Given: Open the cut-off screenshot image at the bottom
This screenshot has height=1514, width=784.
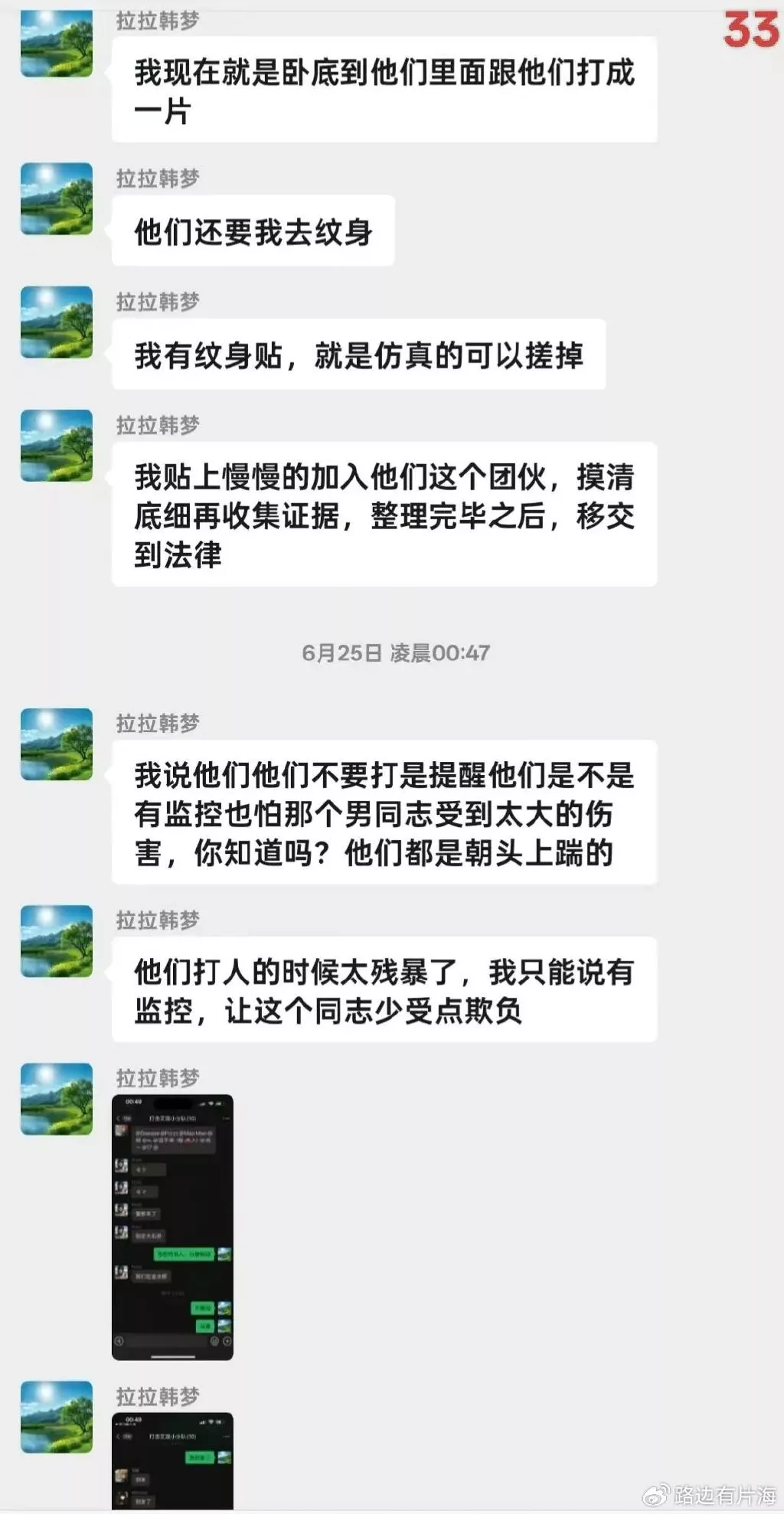Looking at the screenshot, I should coord(172,1460).
